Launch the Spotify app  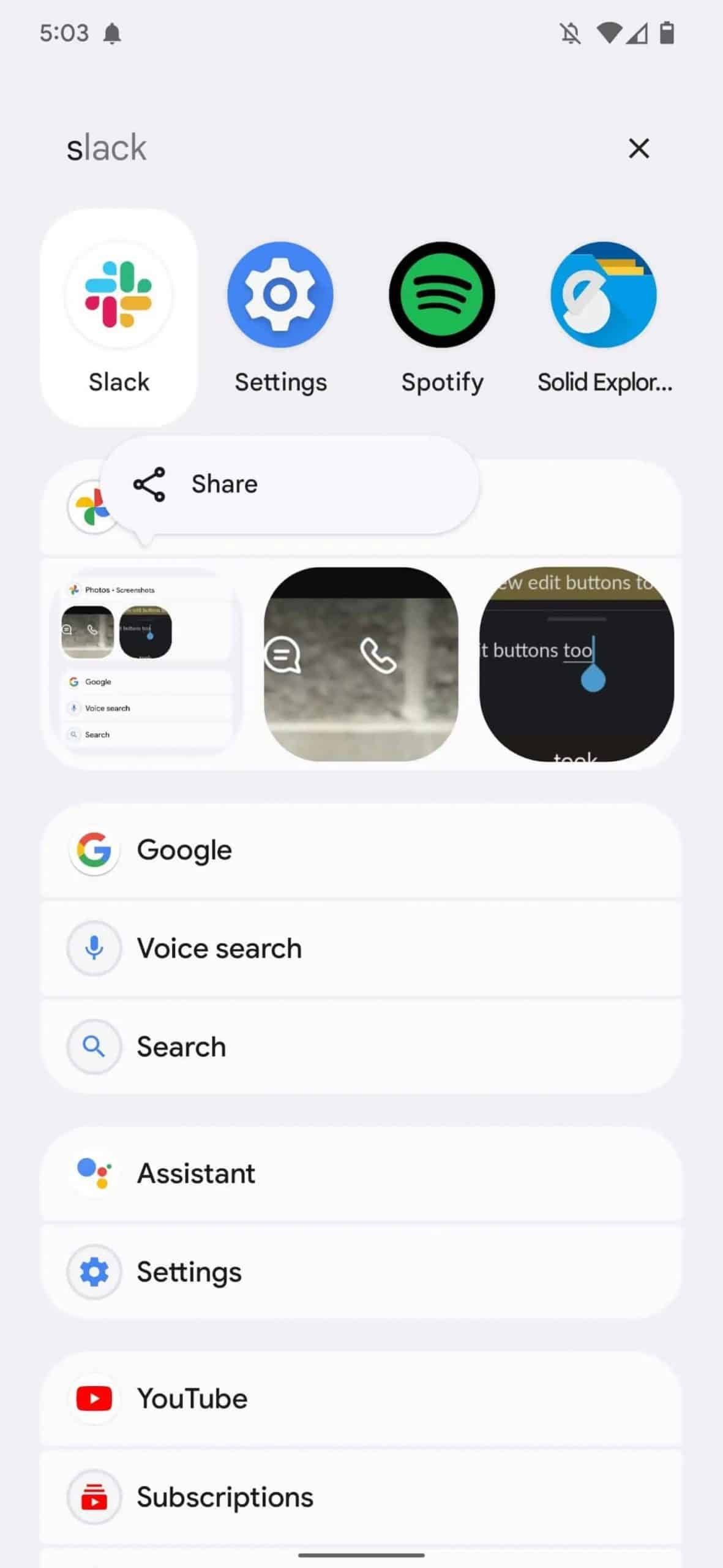coord(442,295)
